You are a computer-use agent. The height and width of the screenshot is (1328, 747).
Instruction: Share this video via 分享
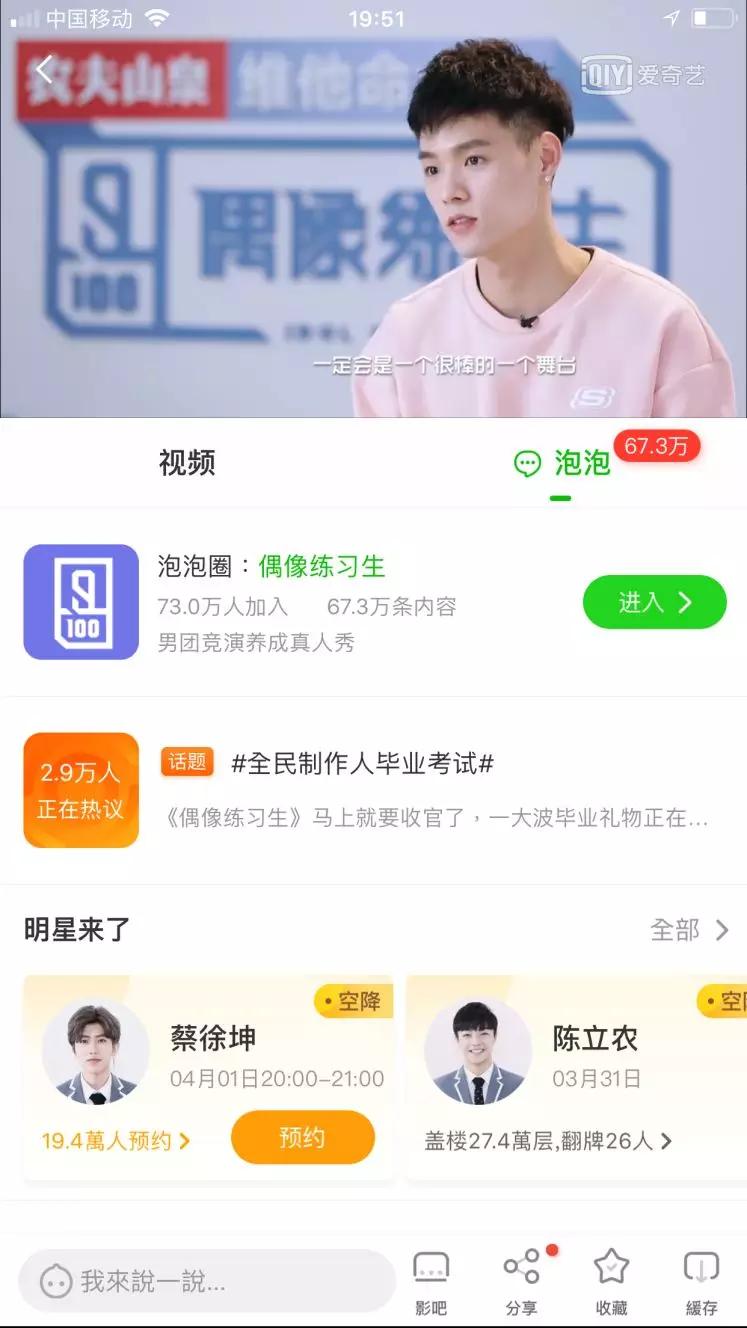click(x=521, y=1282)
